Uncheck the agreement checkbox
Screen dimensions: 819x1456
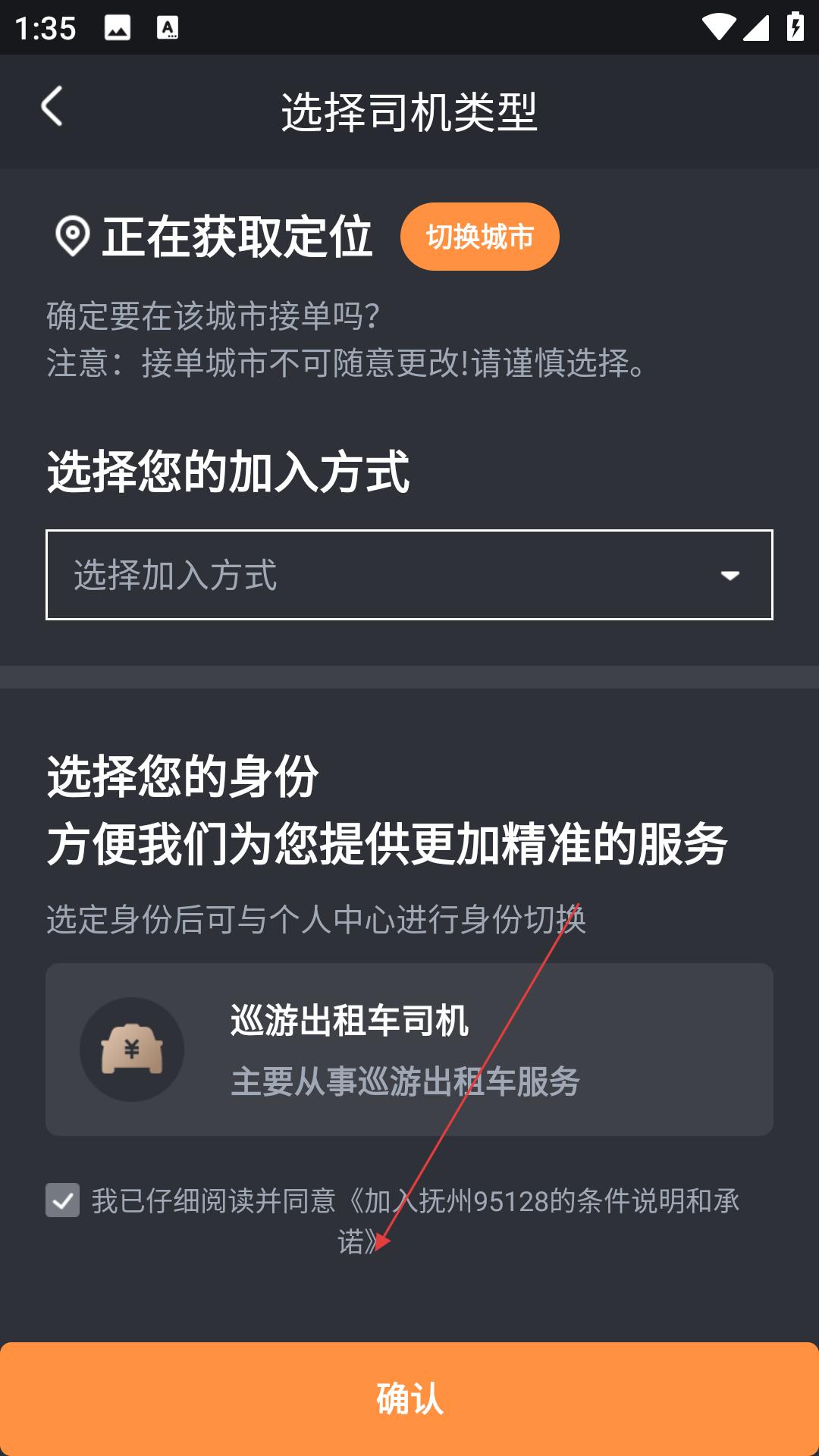point(62,1200)
